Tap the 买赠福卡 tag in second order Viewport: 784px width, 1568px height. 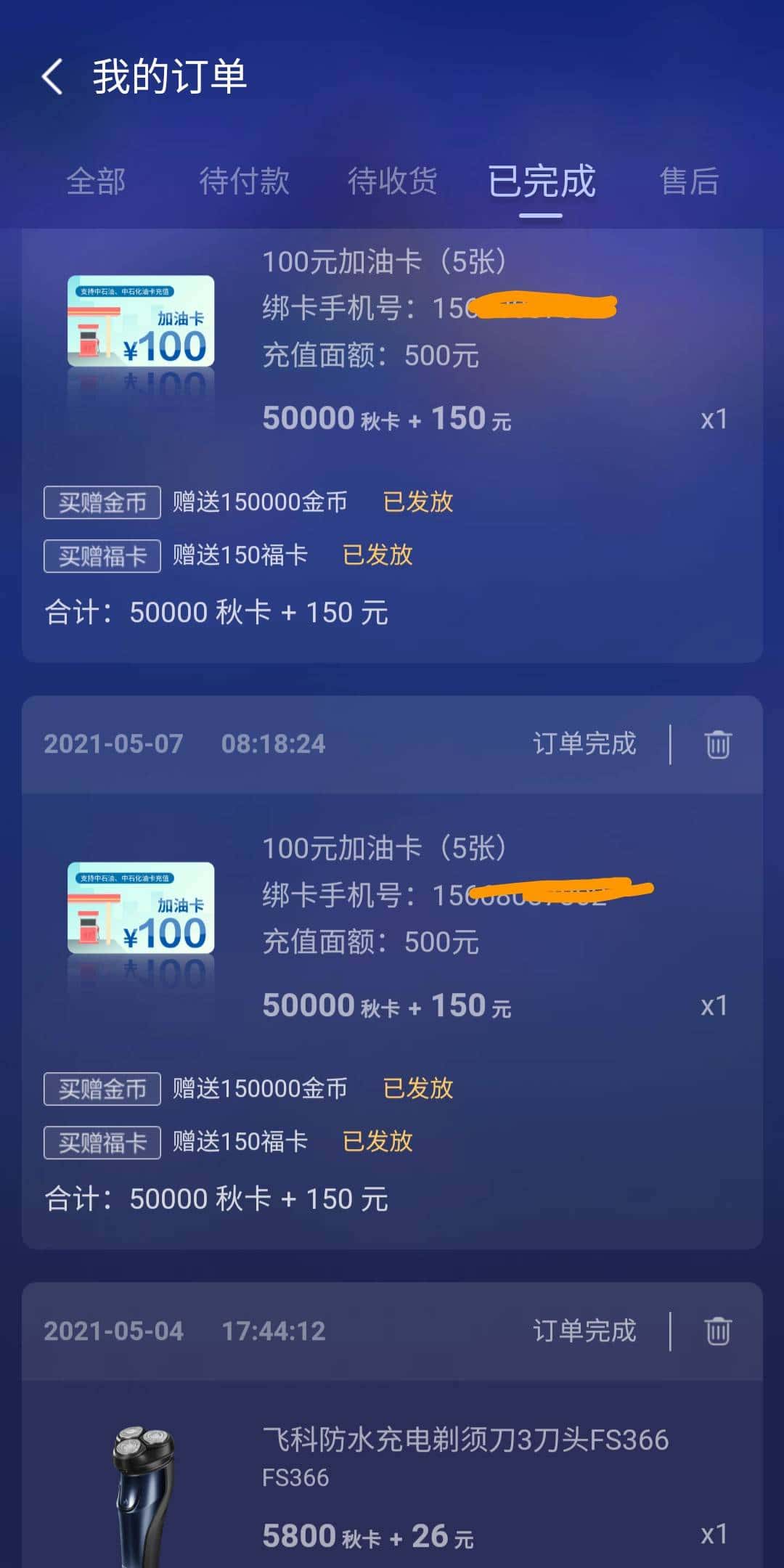point(102,1142)
